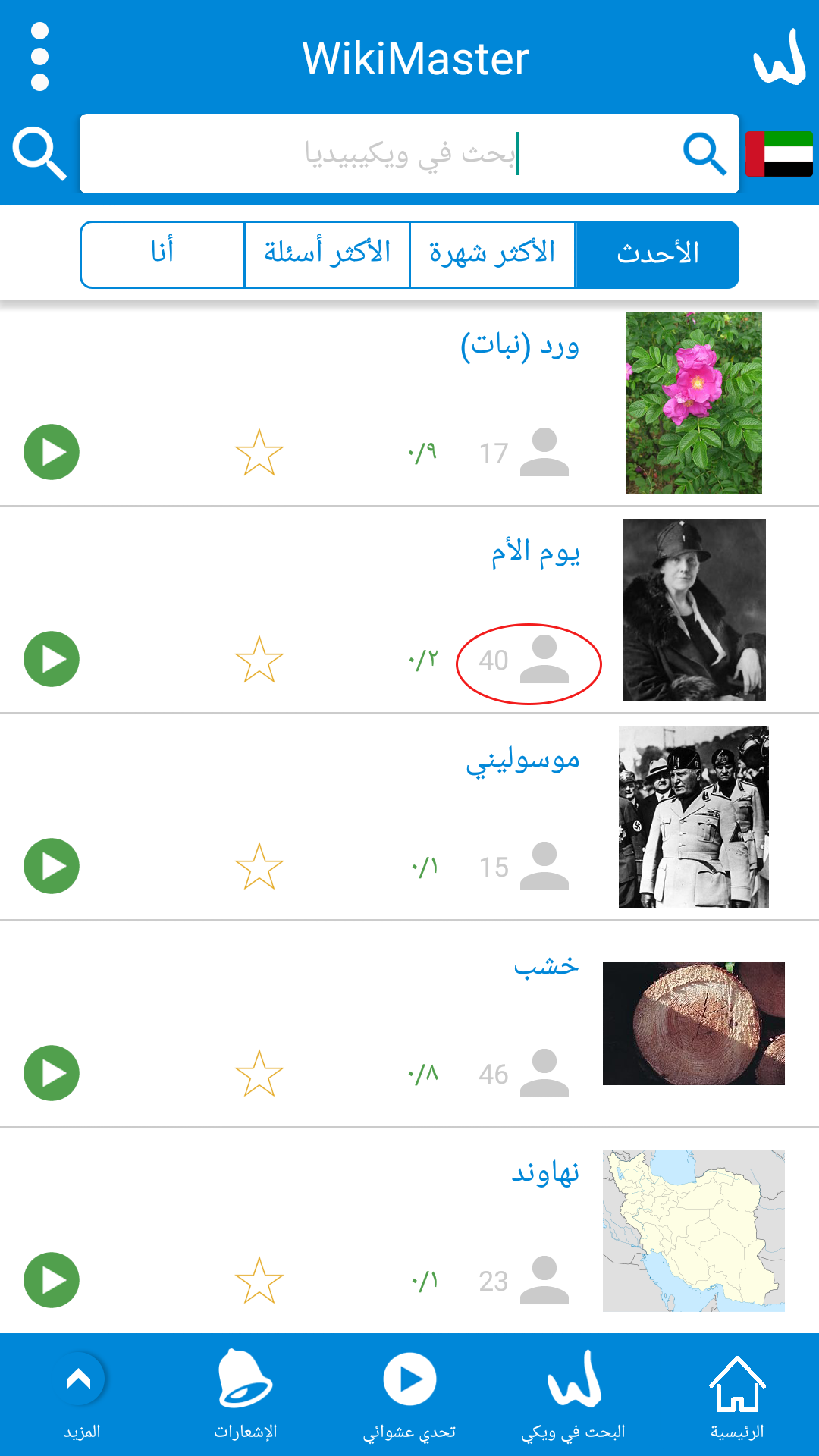Switch to the الأكثر أسئلة tab
This screenshot has width=819, height=1456.
327,255
